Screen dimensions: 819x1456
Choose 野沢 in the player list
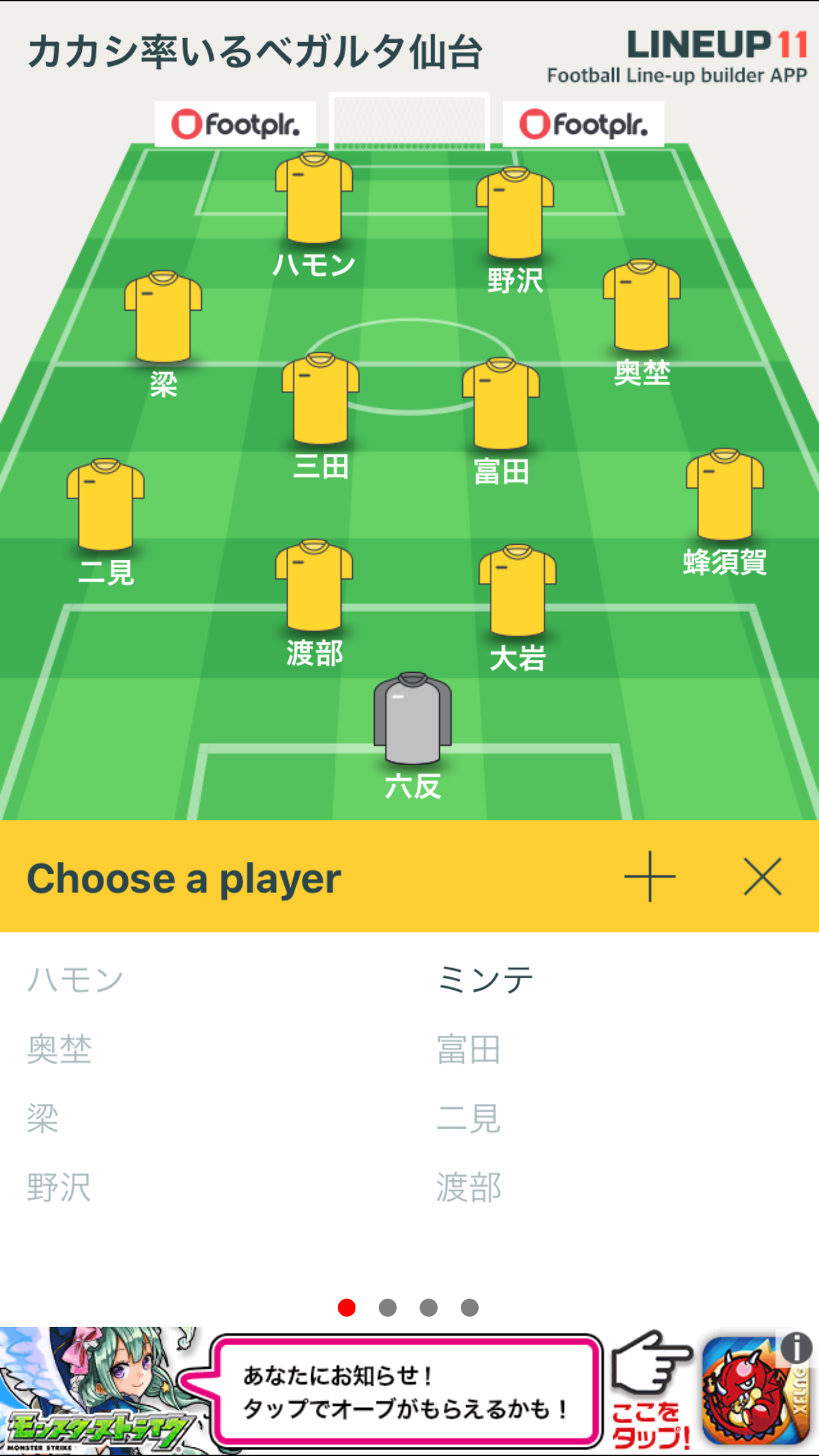click(x=59, y=1188)
